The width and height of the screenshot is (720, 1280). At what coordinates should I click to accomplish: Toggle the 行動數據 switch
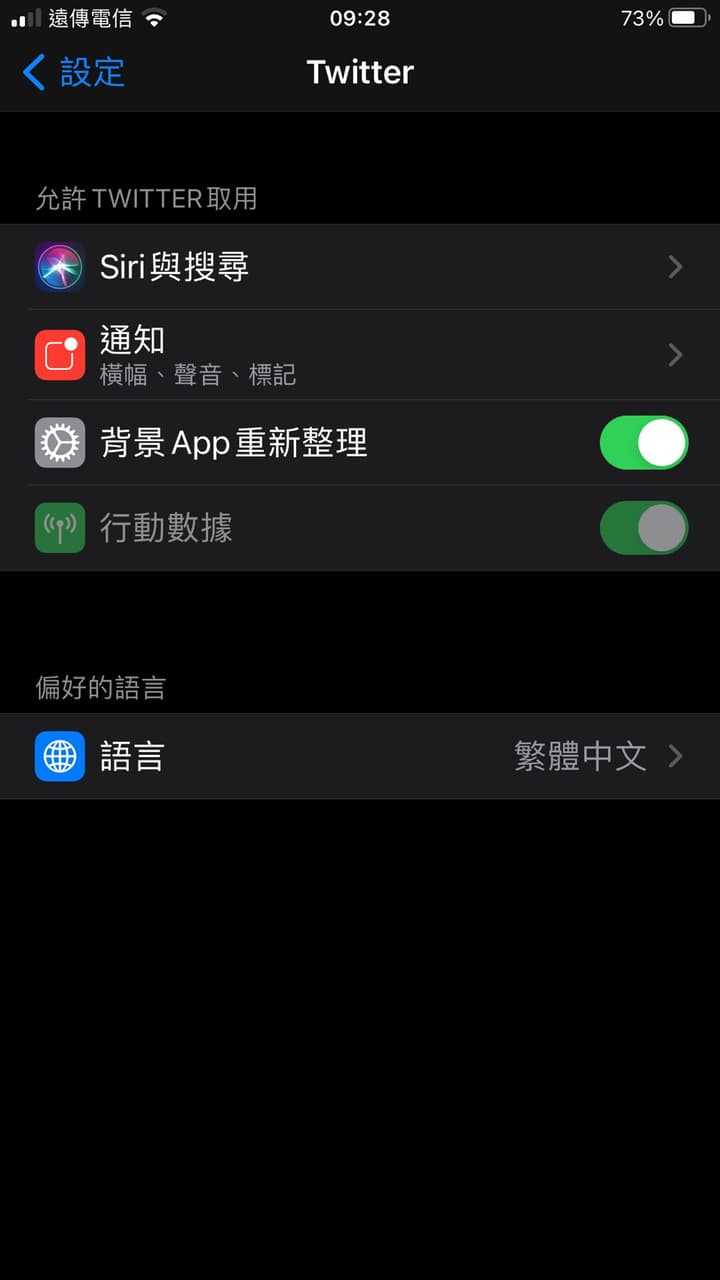[643, 528]
